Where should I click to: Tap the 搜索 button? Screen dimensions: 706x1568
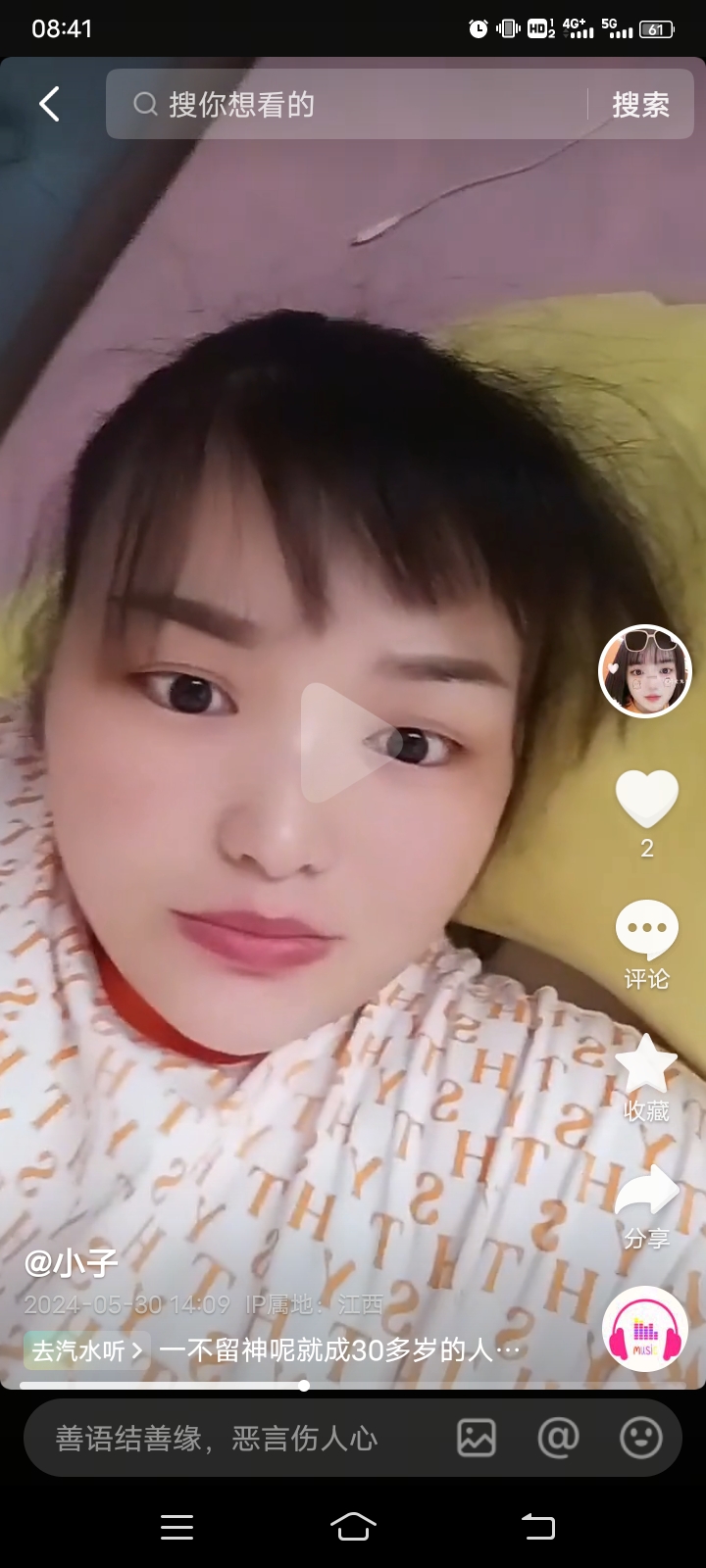[x=640, y=105]
